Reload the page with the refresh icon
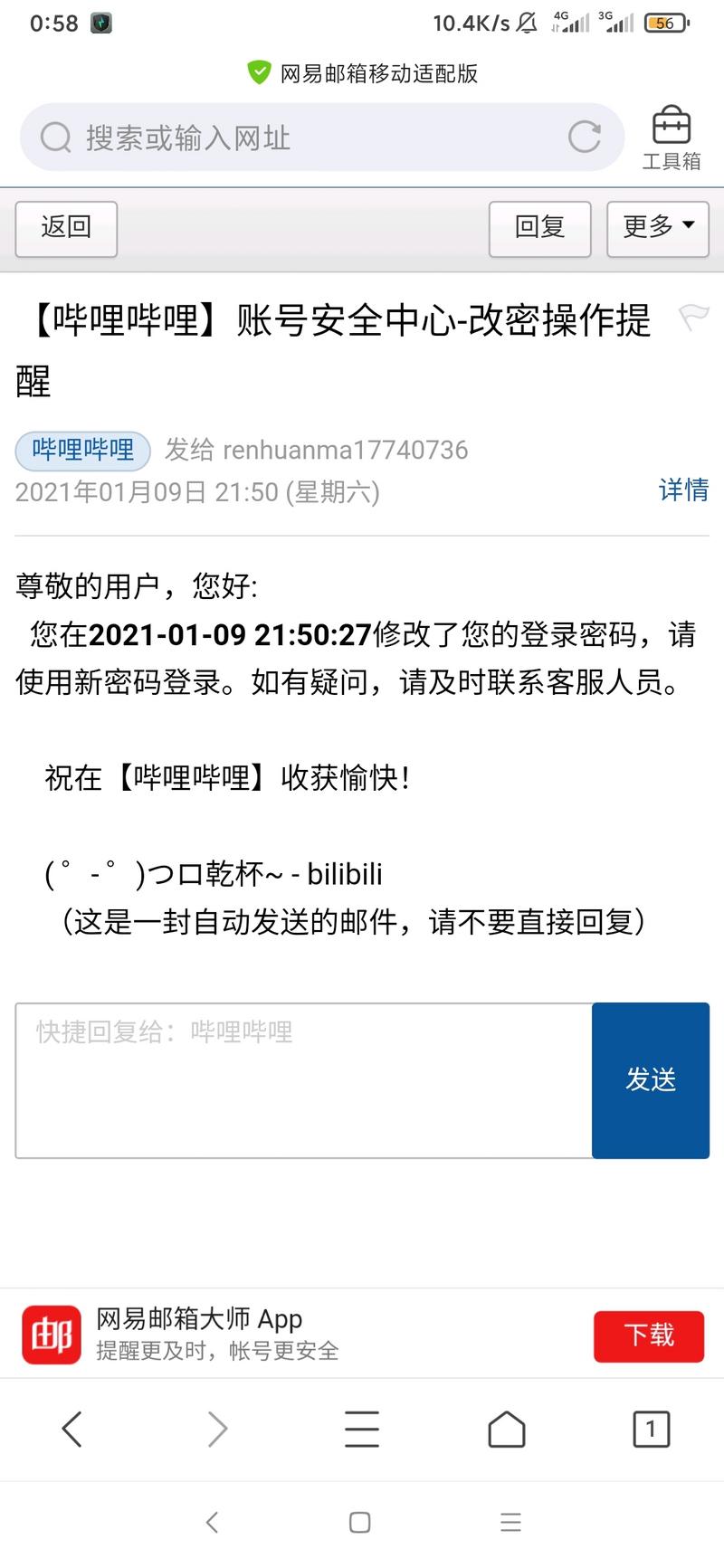The width and height of the screenshot is (724, 1568). pos(585,138)
